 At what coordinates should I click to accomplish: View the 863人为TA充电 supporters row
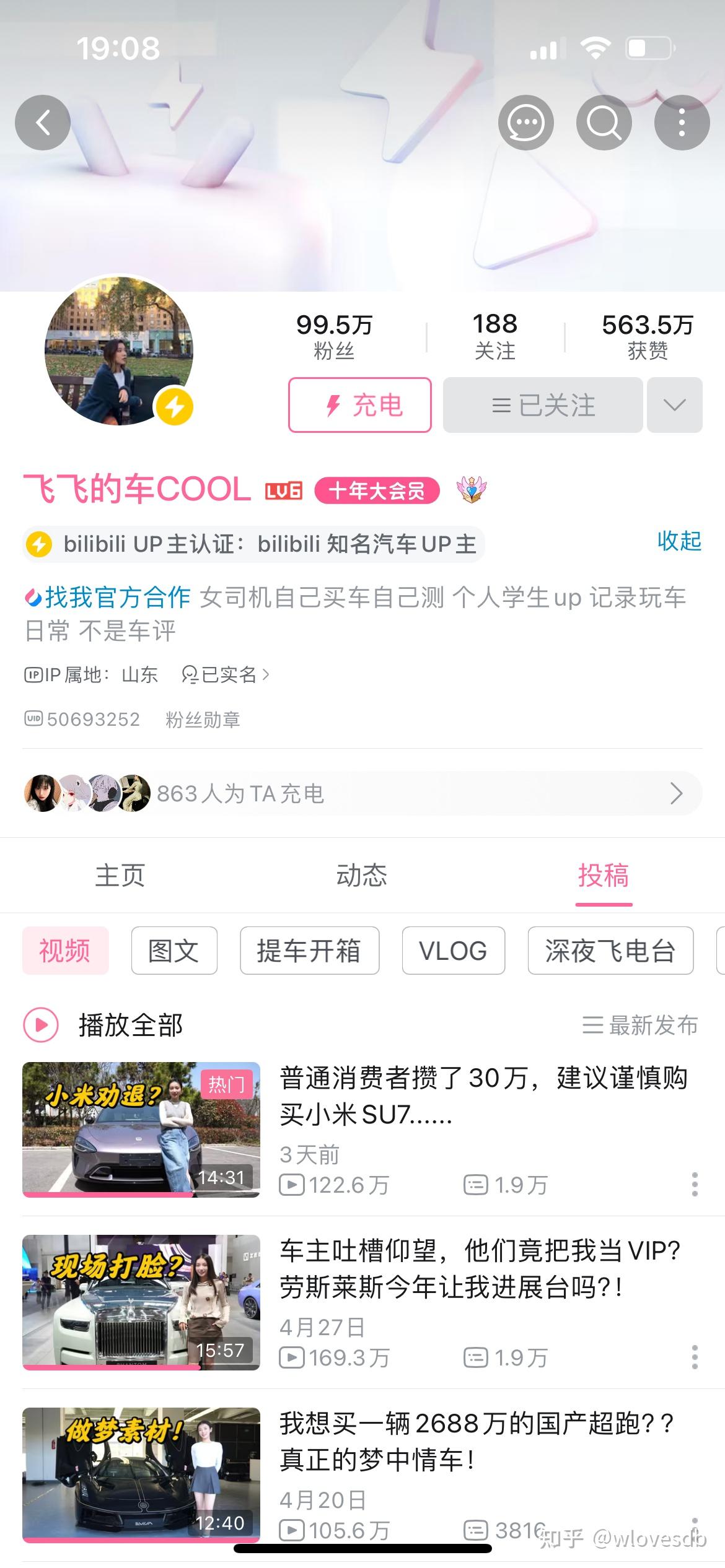362,793
